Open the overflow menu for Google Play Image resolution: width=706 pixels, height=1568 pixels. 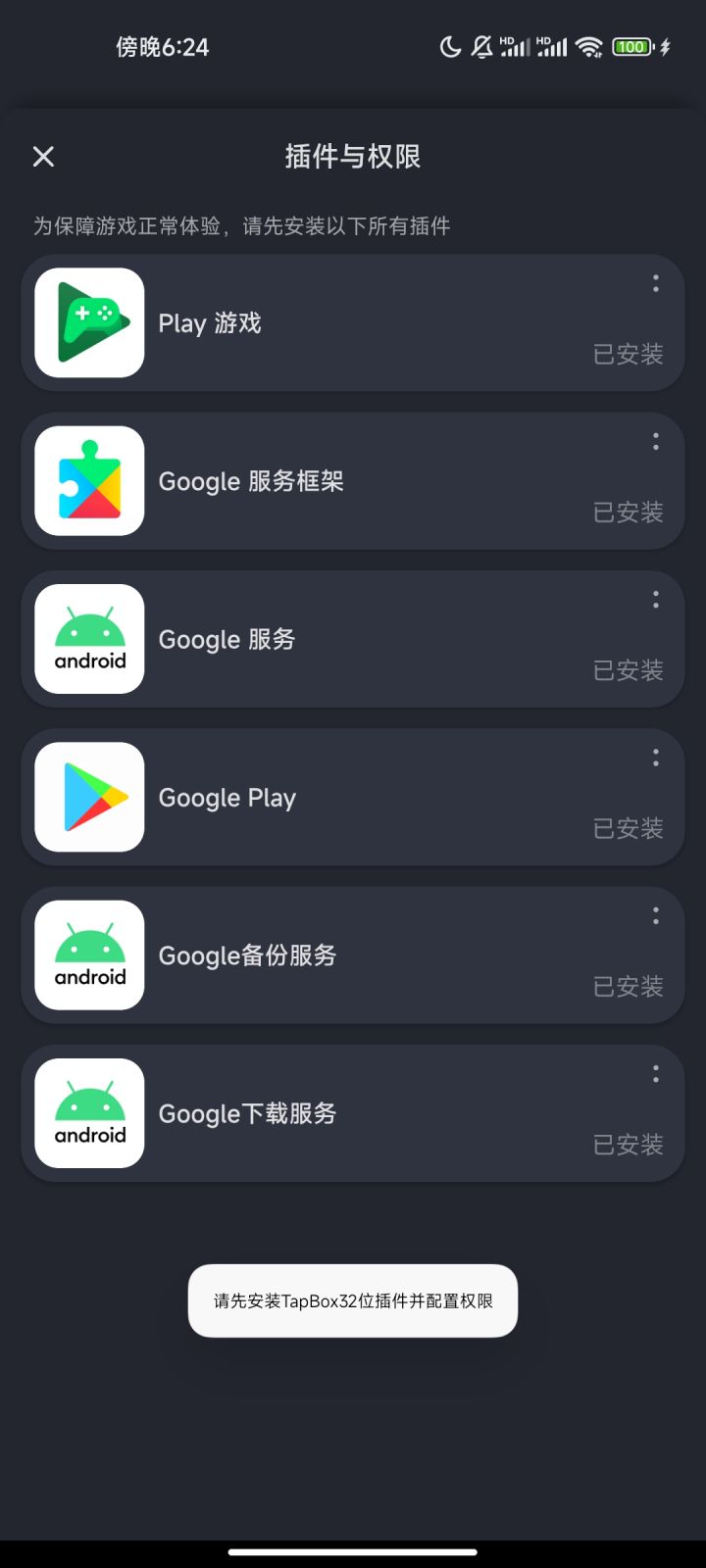coord(655,758)
